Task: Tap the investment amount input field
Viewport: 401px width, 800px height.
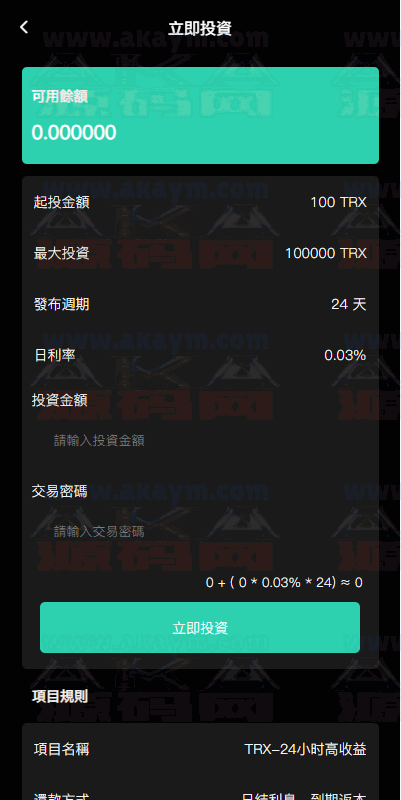Action: [200, 440]
